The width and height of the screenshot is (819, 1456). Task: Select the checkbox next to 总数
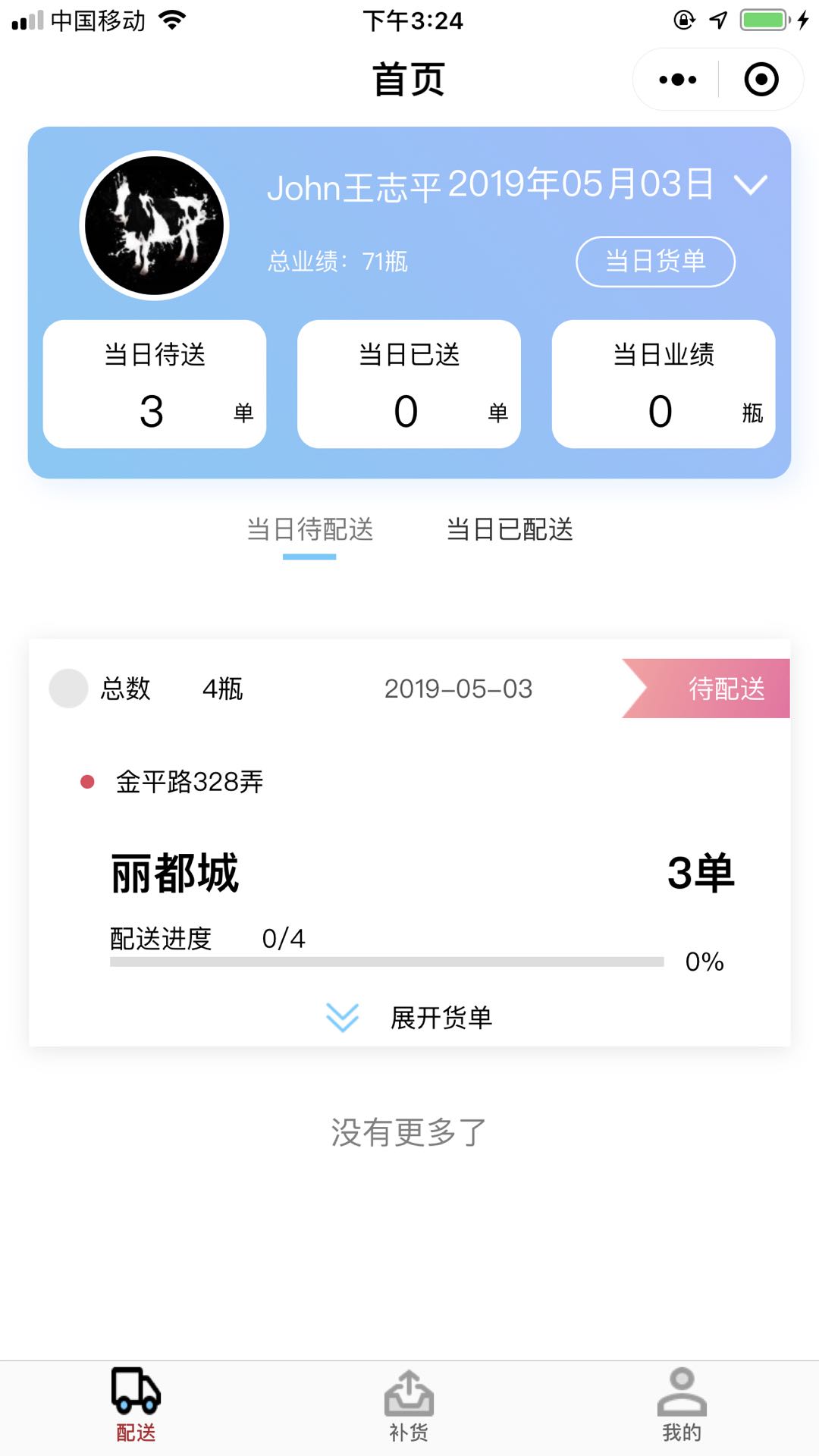tap(68, 689)
